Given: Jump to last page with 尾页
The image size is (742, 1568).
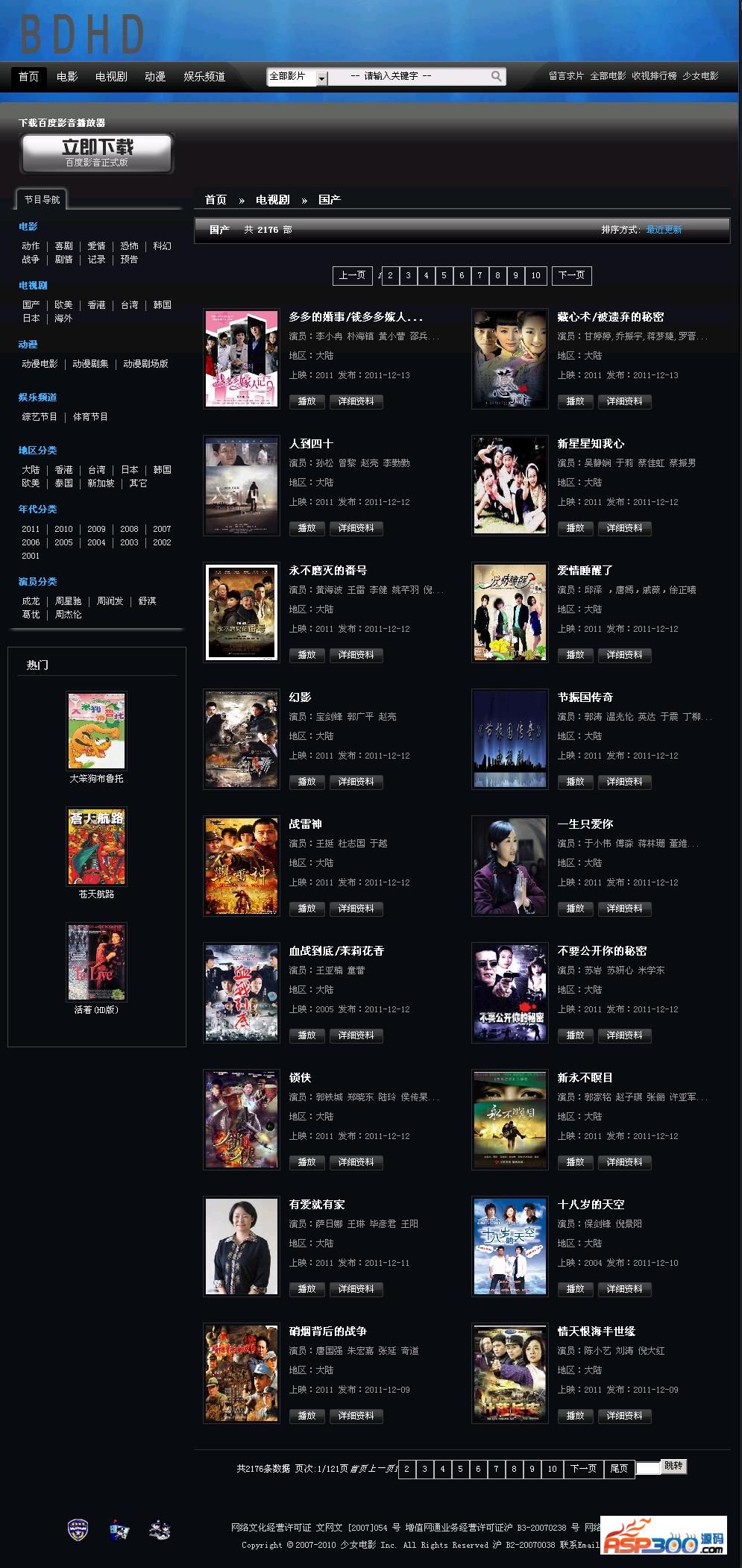Looking at the screenshot, I should (x=619, y=1469).
